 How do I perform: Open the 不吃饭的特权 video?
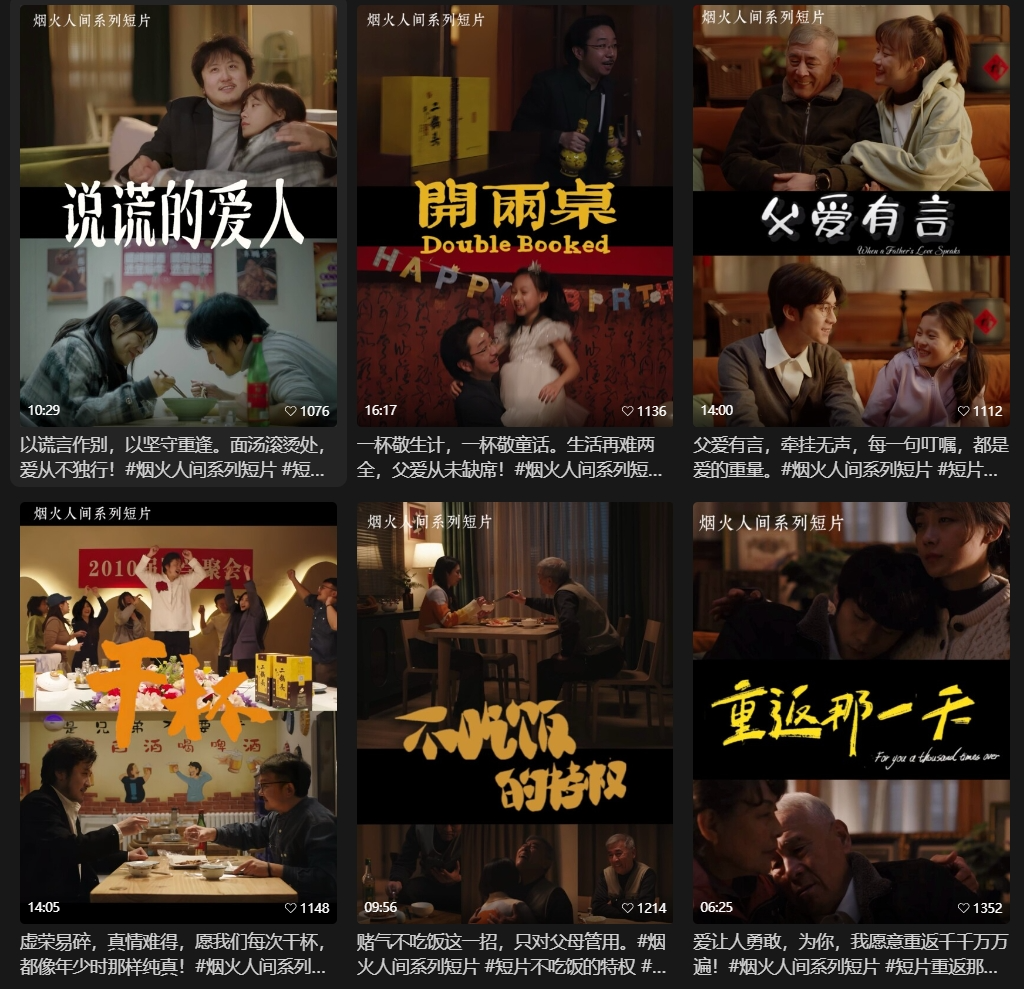[514, 712]
